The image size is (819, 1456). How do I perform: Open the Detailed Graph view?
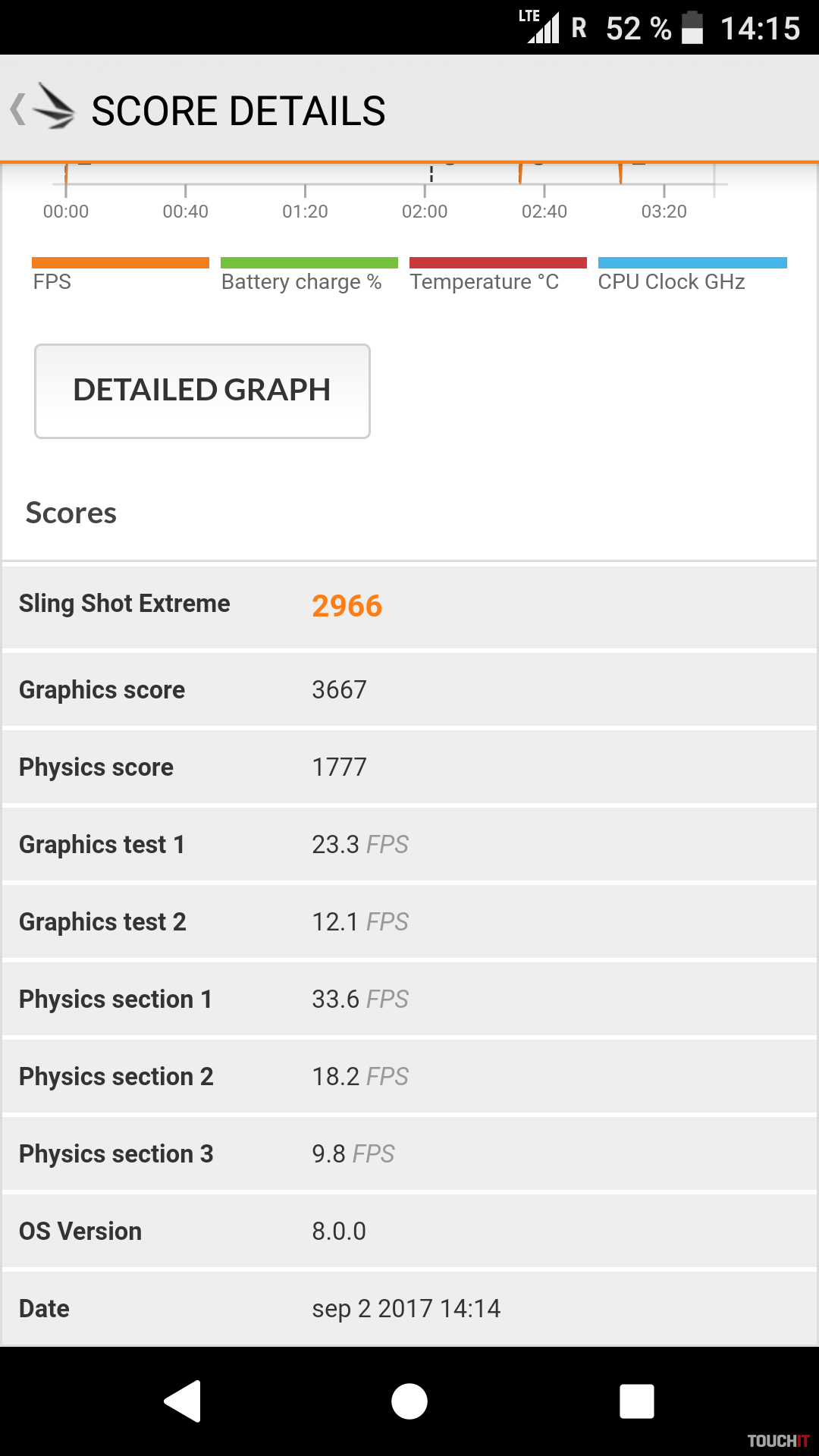[202, 391]
